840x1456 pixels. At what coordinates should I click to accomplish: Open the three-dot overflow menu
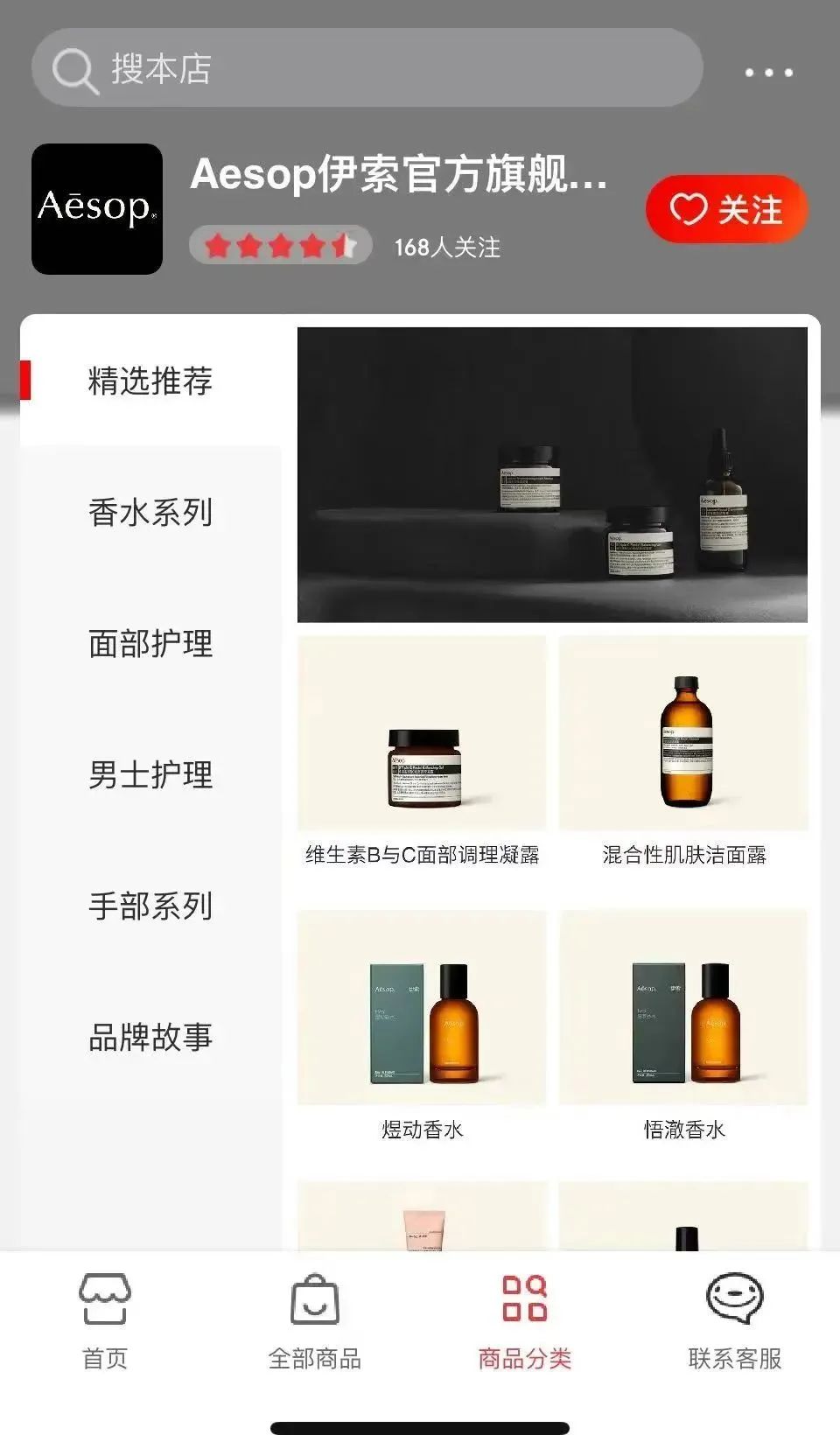pos(768,73)
